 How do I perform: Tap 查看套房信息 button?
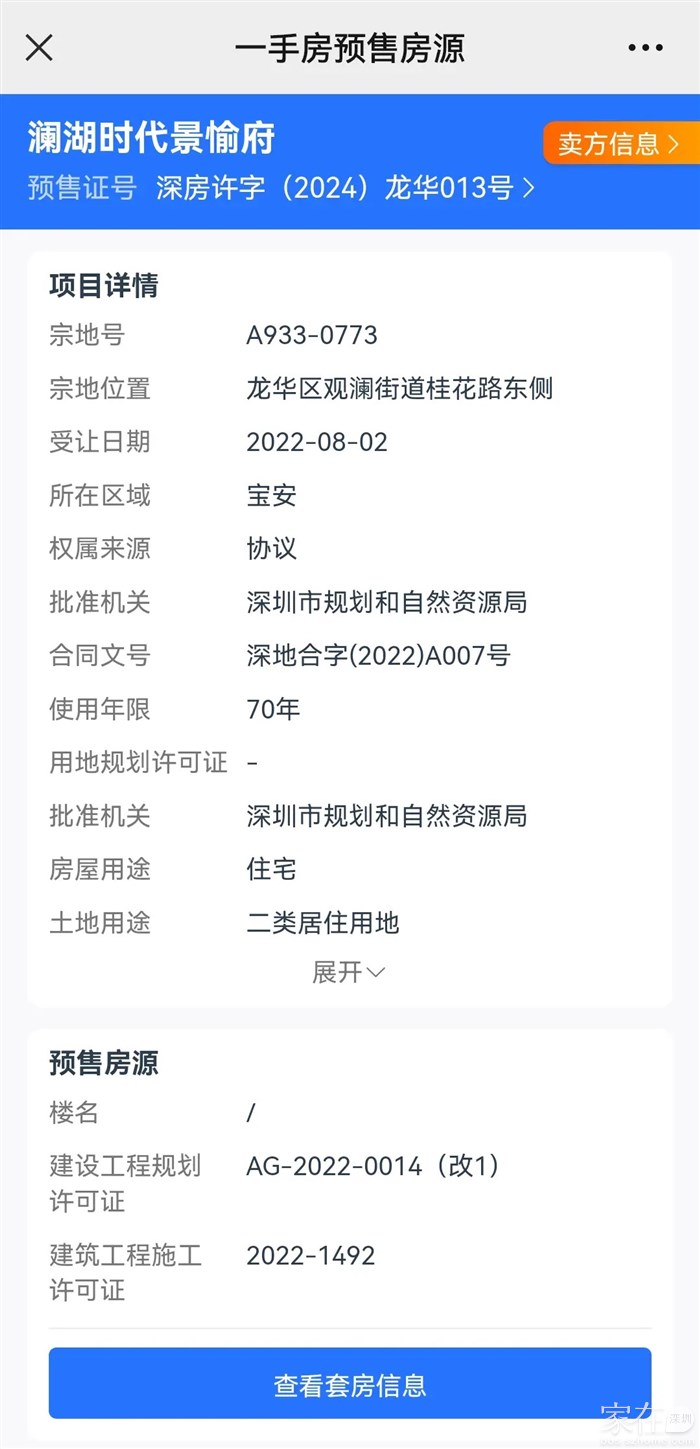350,1385
